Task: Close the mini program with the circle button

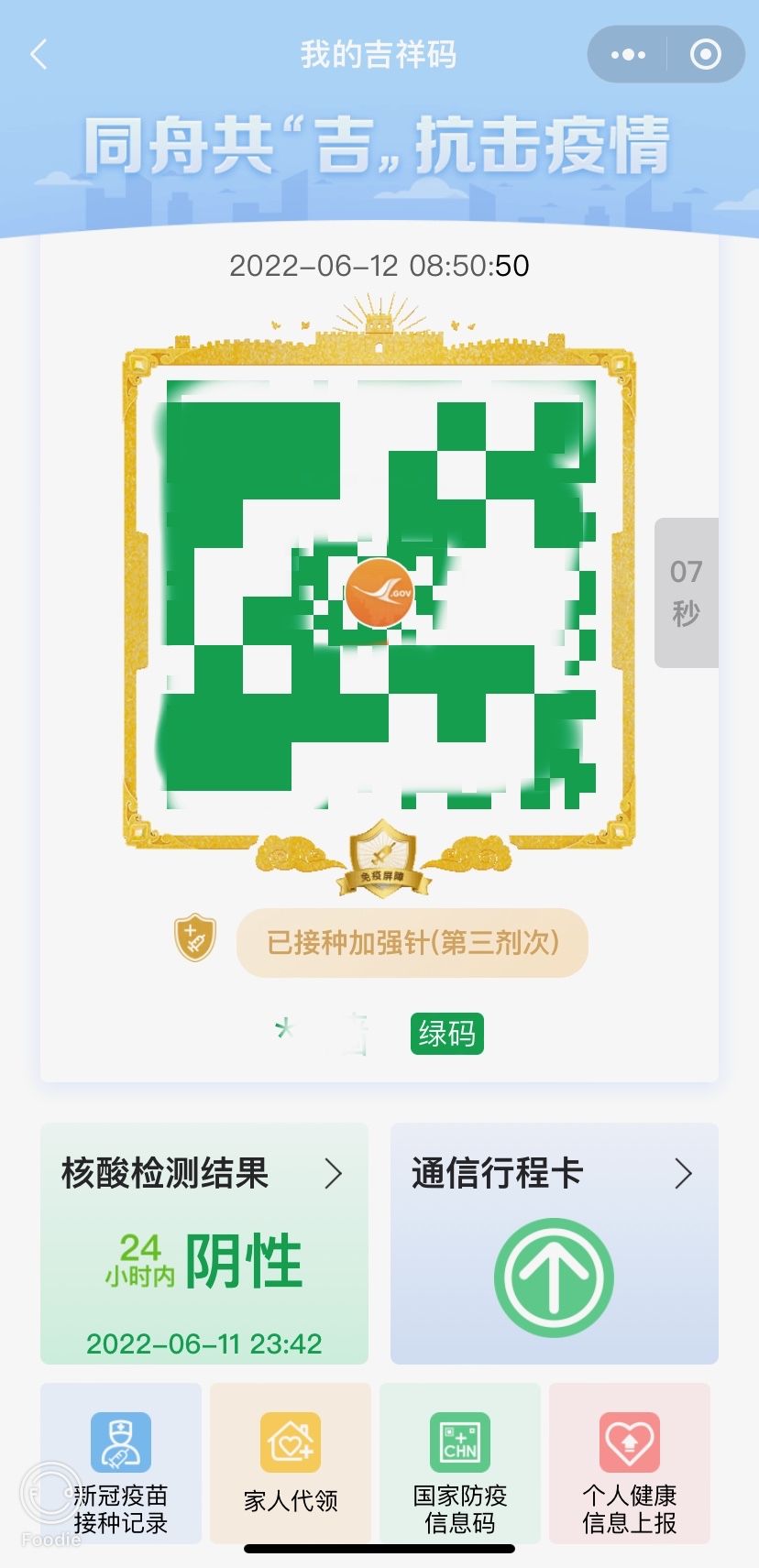Action: point(705,55)
